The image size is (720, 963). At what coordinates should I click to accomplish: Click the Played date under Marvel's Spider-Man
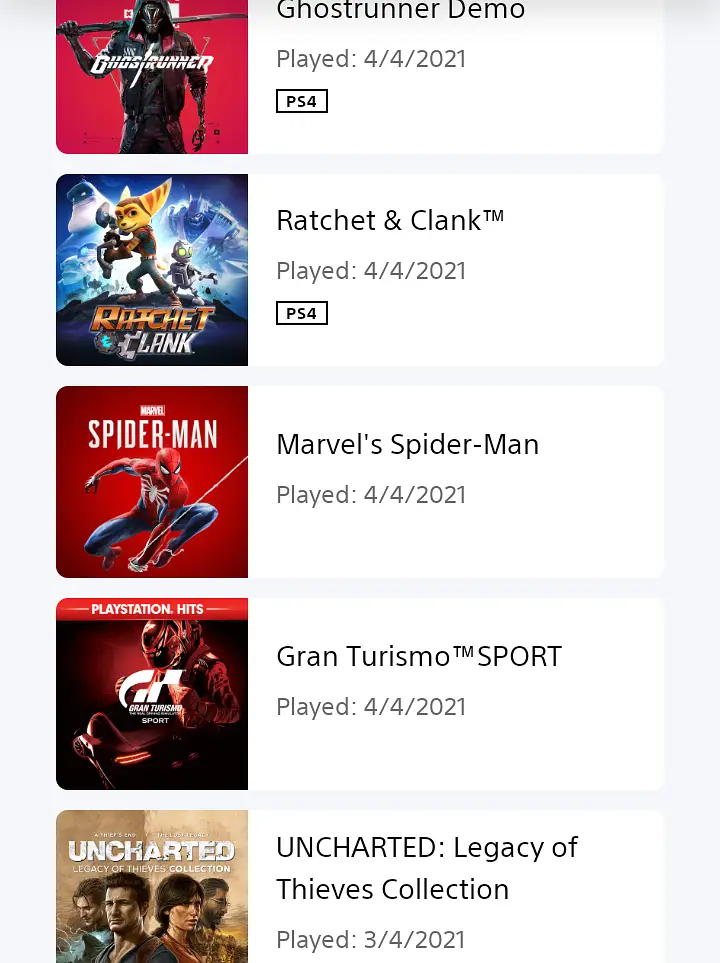pos(371,495)
